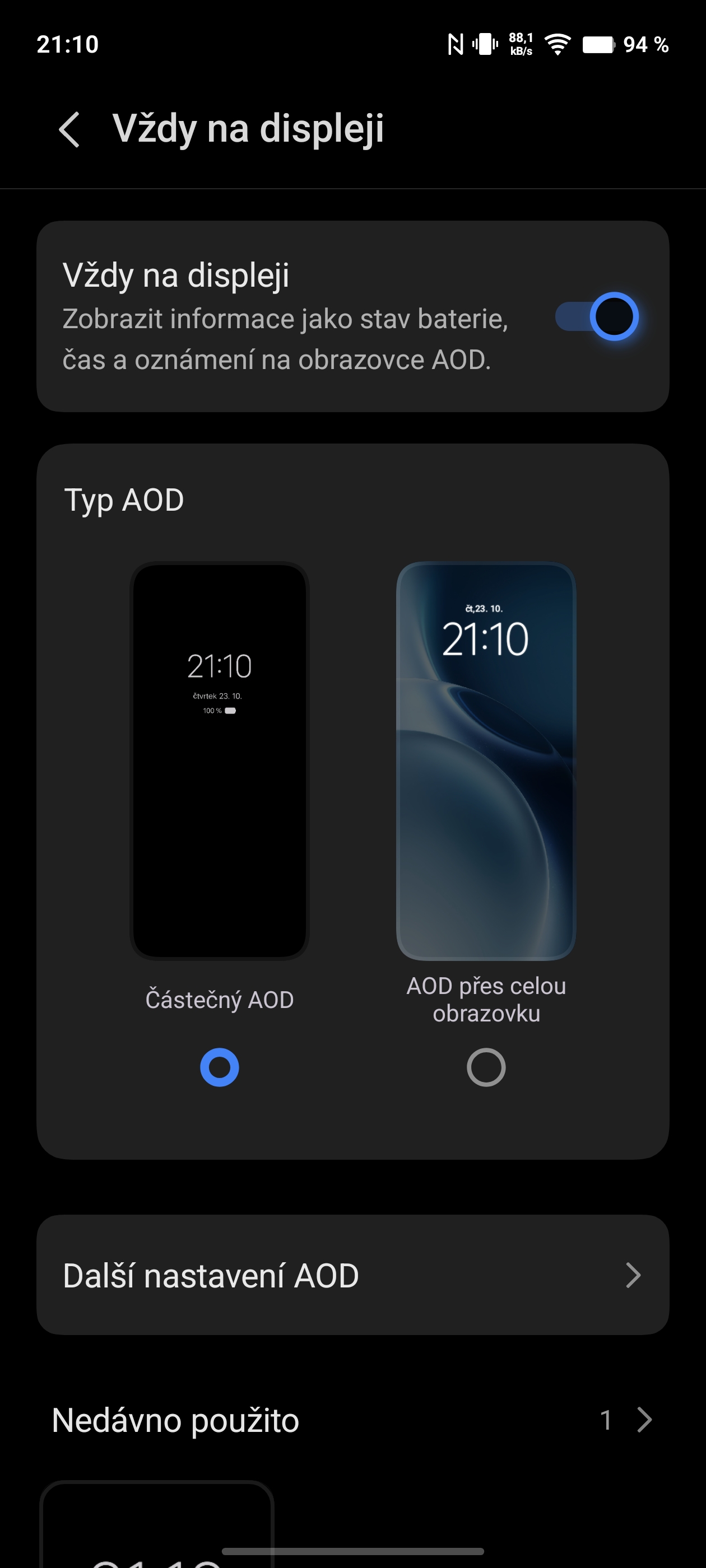
Task: Open the recently used AOD style thumbnail
Action: point(156,1525)
